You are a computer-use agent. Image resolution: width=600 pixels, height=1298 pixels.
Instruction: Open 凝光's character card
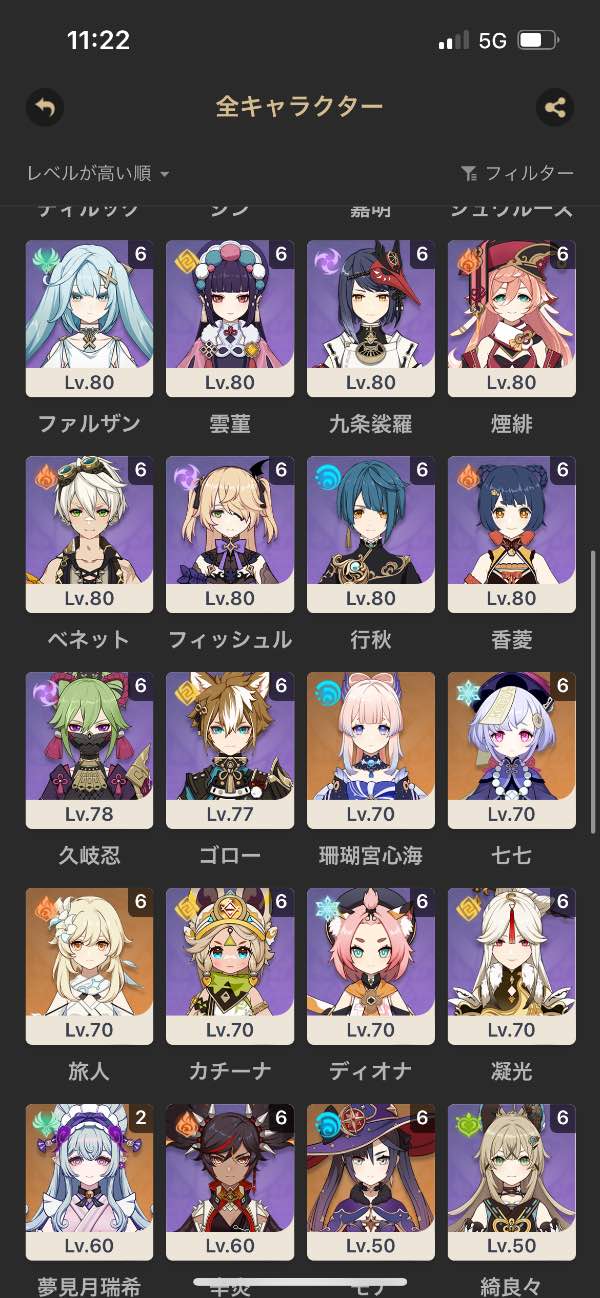click(512, 966)
